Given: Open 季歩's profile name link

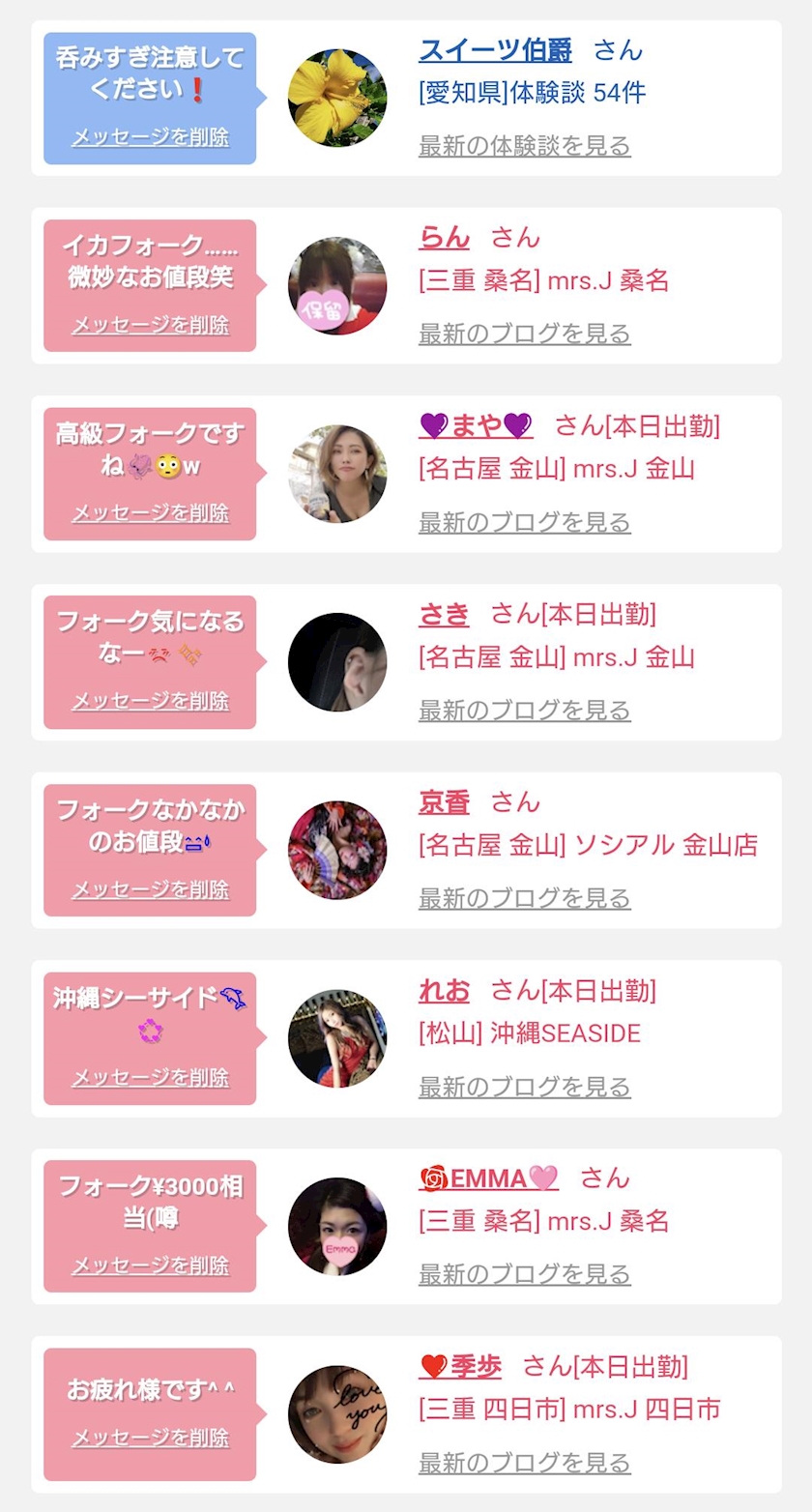Looking at the screenshot, I should [460, 1366].
